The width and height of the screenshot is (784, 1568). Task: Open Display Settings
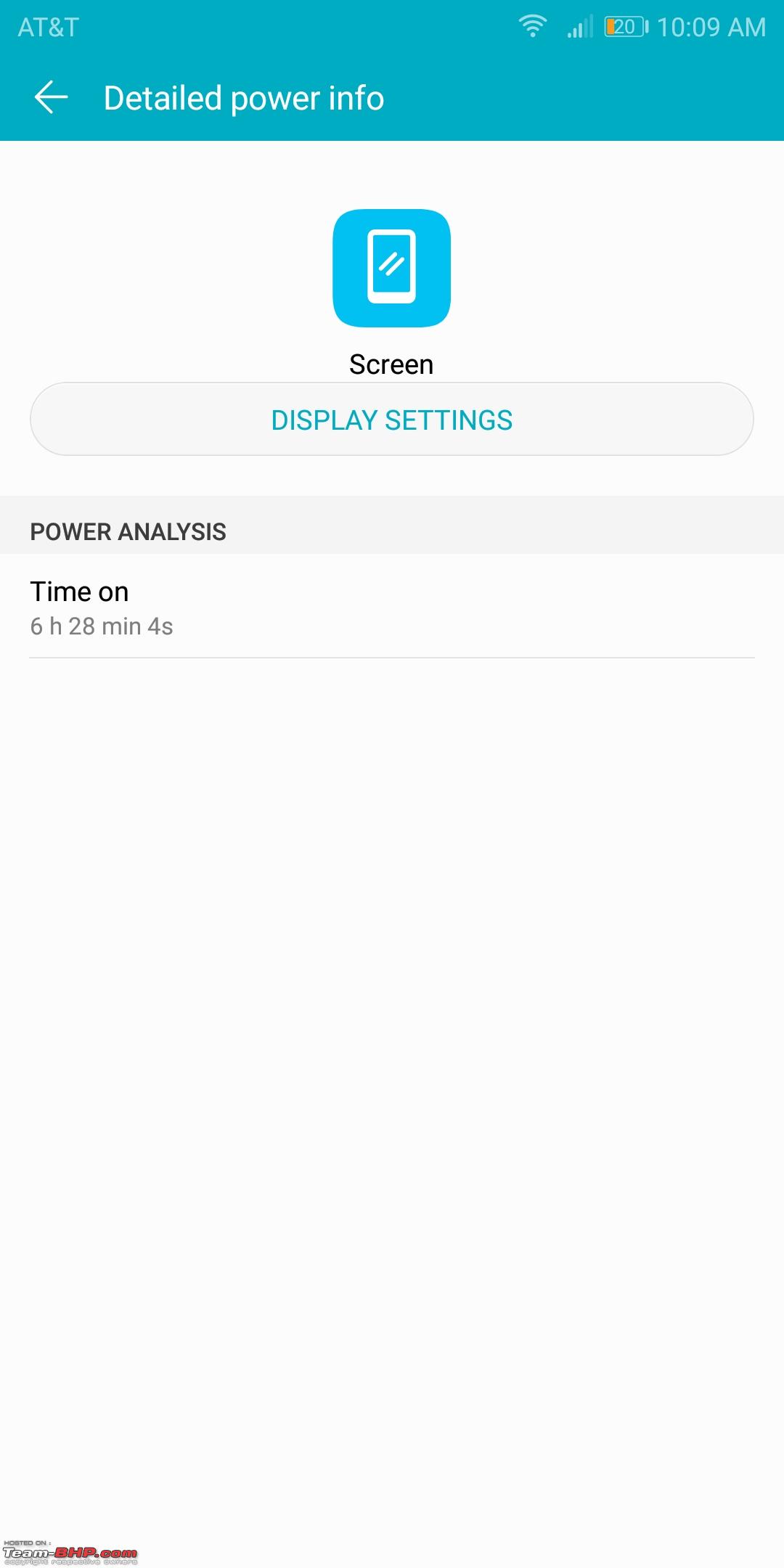(x=392, y=420)
